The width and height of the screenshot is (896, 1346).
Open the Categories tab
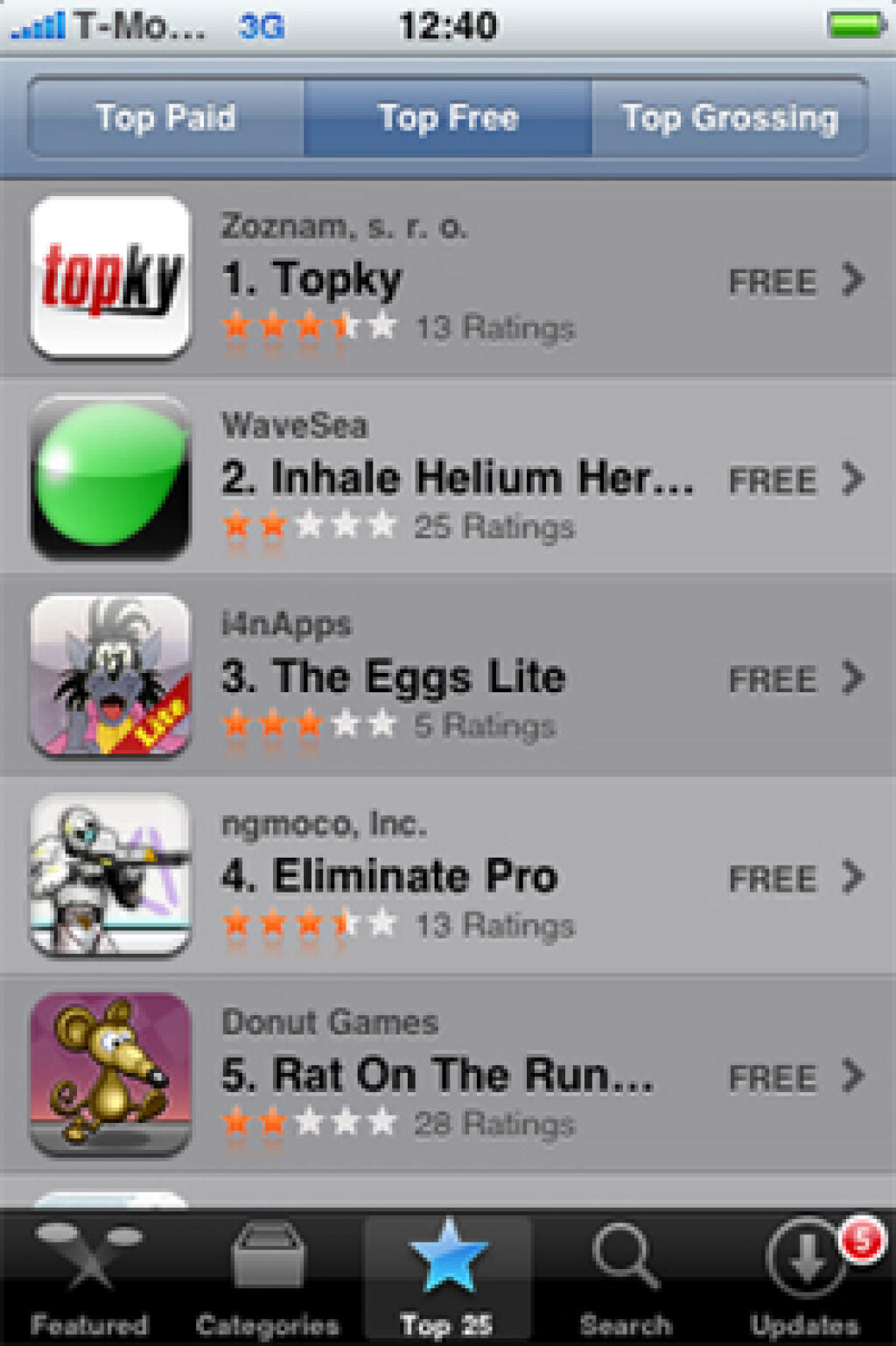pyautogui.click(x=268, y=1279)
